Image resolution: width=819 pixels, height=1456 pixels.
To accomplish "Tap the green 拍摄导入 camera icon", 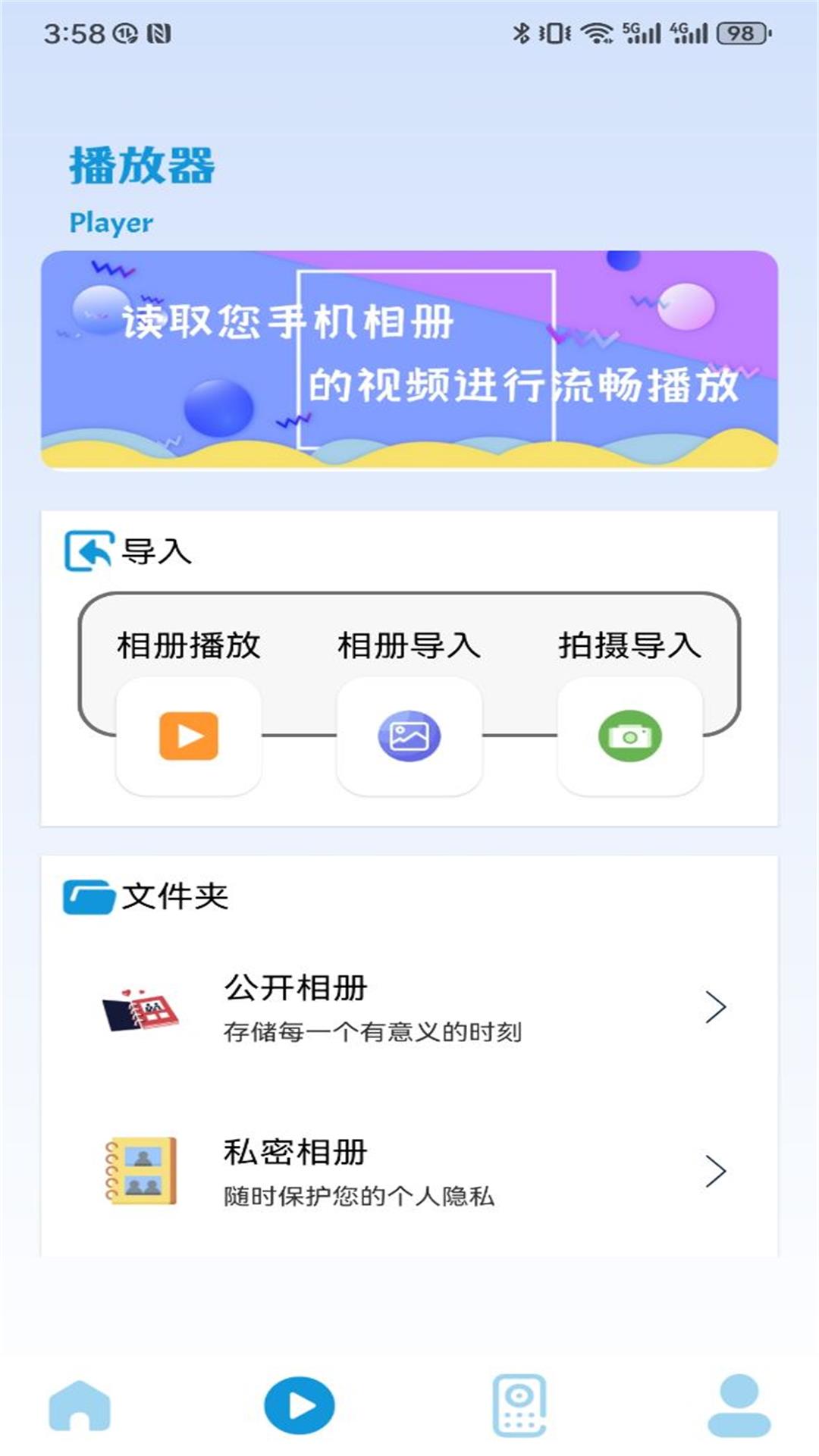I will pos(629,736).
